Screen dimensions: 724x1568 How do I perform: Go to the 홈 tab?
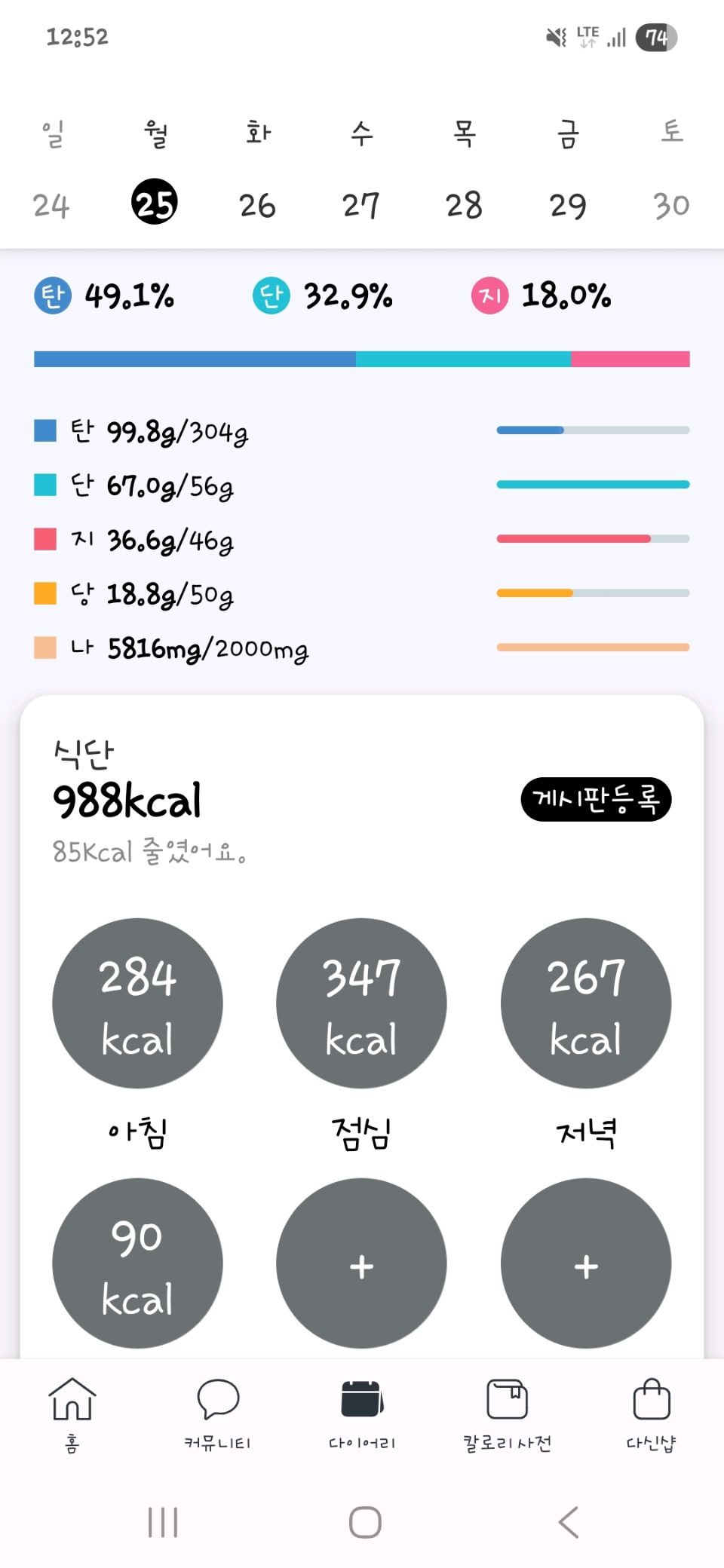[x=72, y=1414]
